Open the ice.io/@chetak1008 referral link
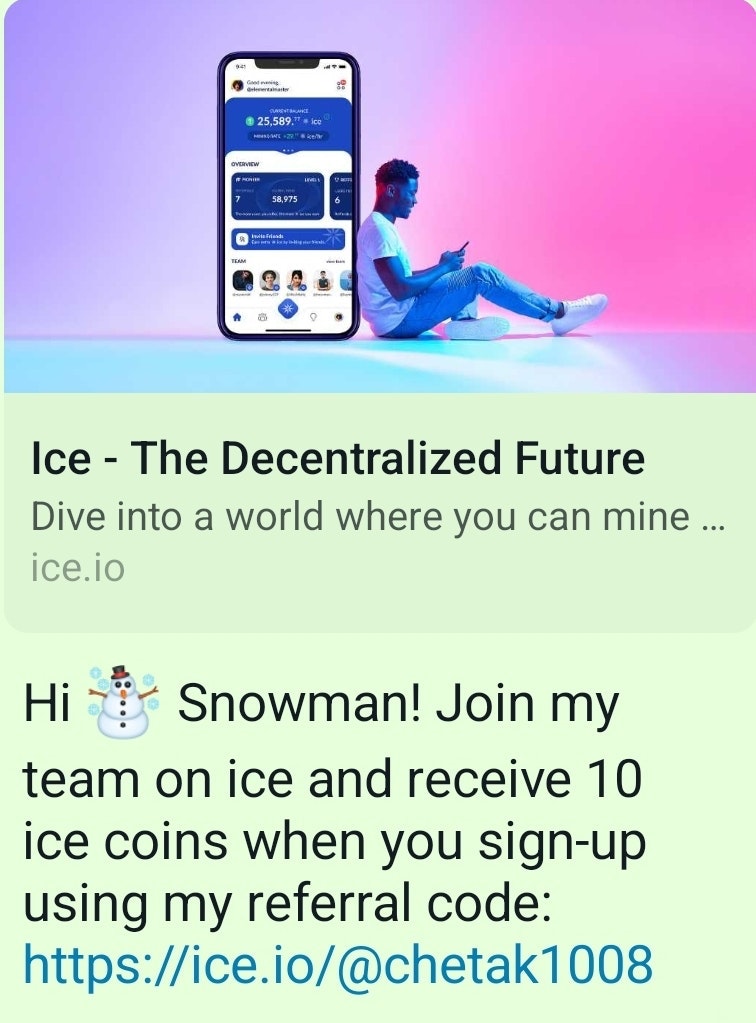Image resolution: width=756 pixels, height=1023 pixels. coord(337,965)
